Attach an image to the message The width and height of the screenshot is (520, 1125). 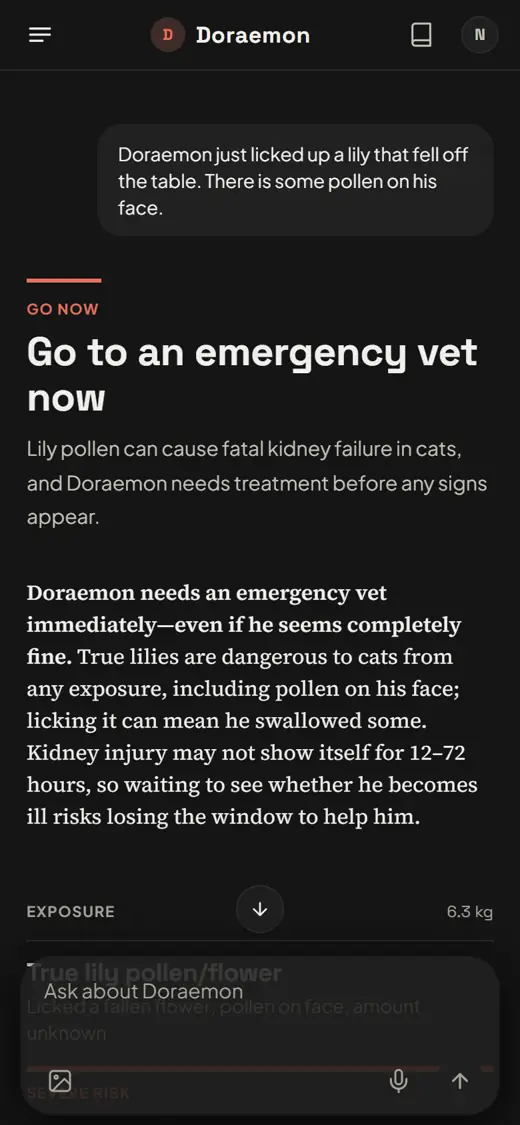[60, 1081]
